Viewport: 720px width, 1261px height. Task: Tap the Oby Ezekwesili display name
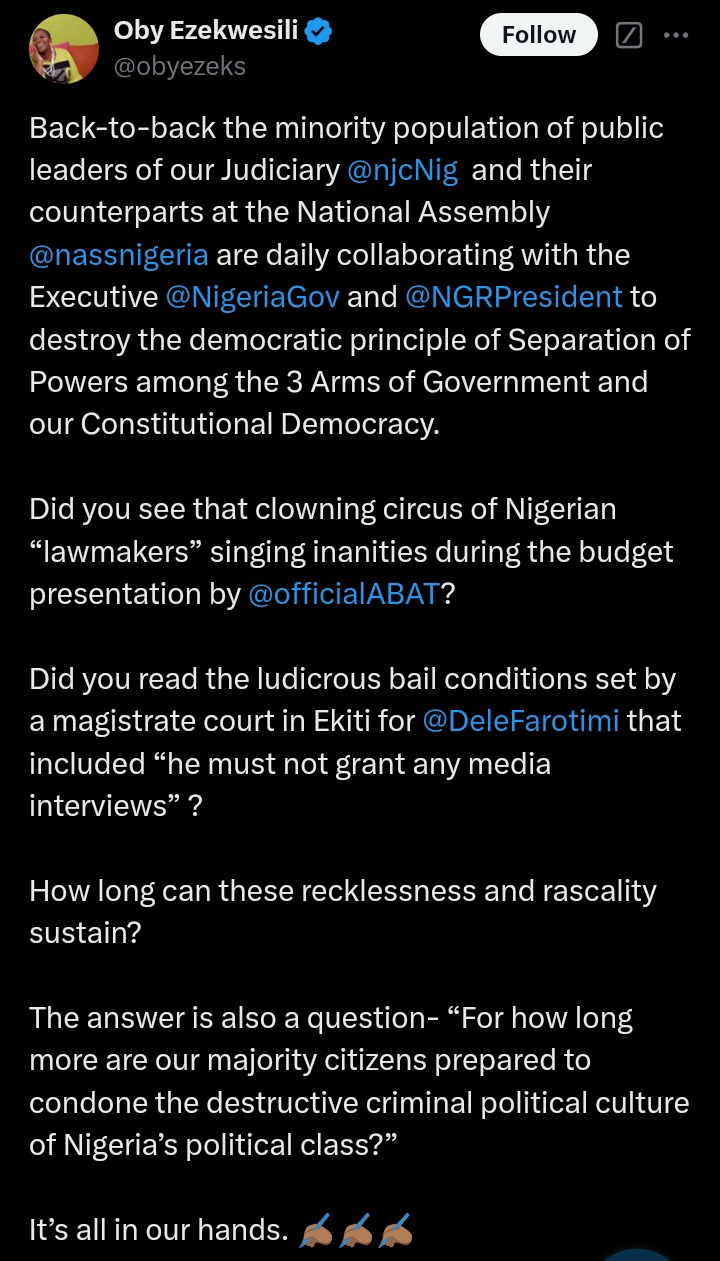(208, 31)
